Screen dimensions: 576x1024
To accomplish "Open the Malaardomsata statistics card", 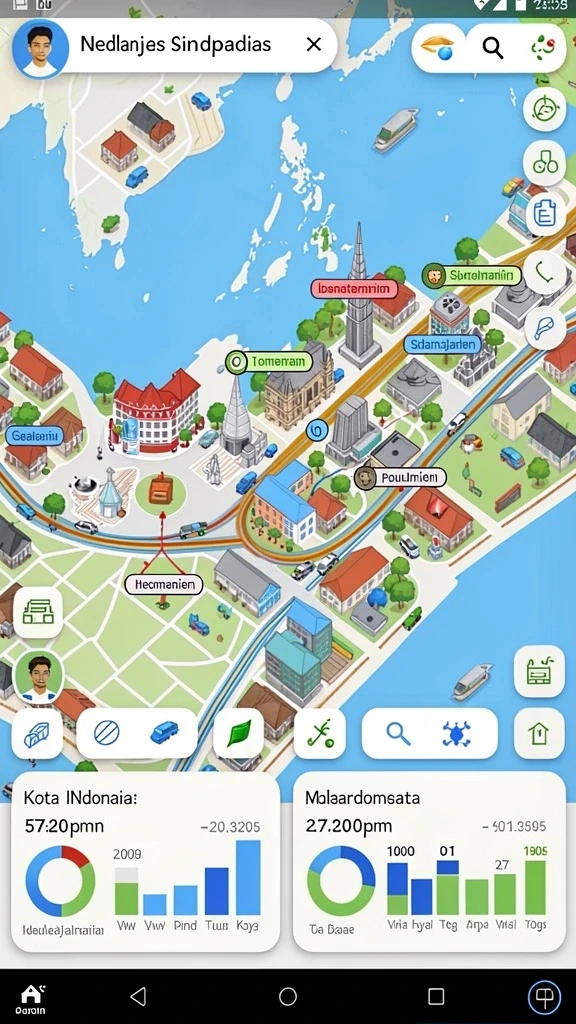I will click(x=429, y=861).
